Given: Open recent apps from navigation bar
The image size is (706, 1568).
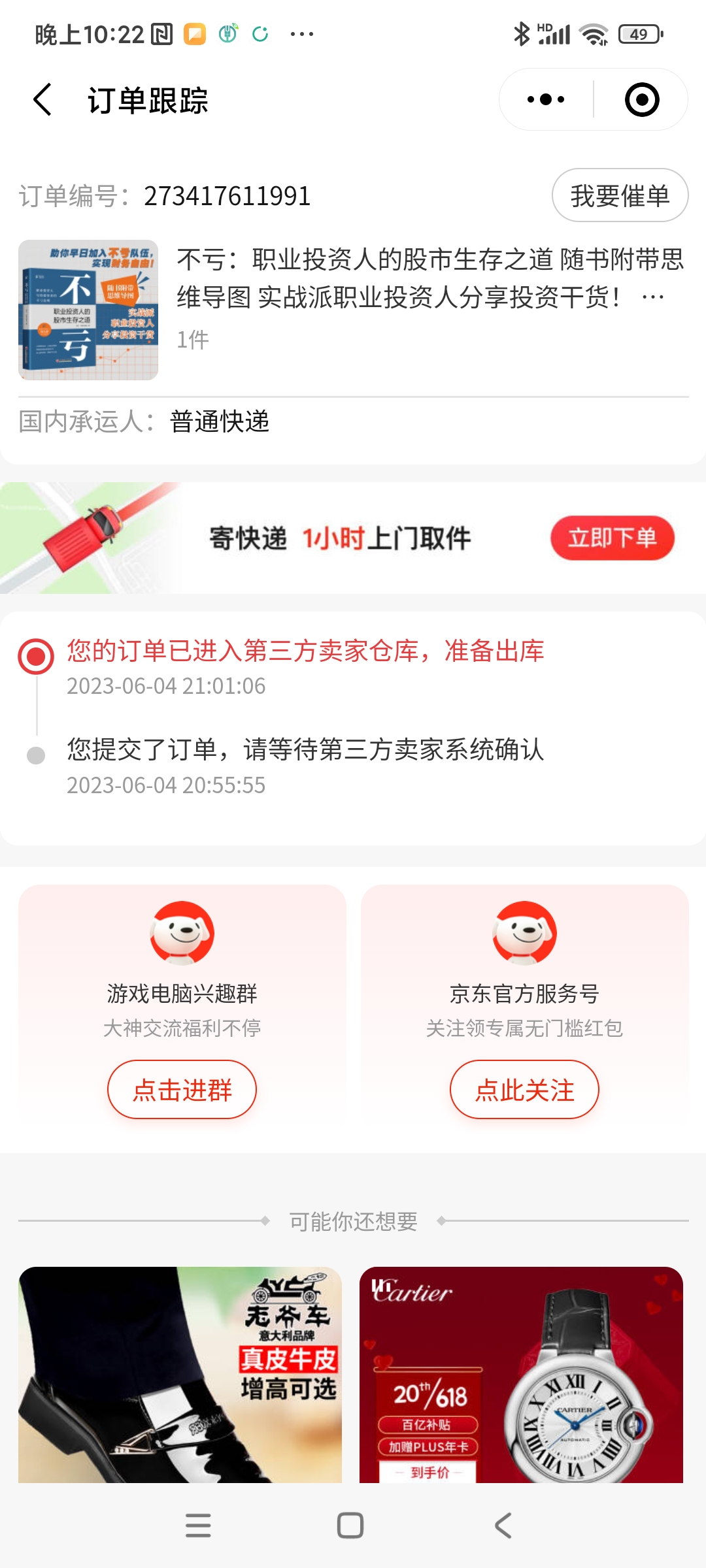Looking at the screenshot, I should (x=198, y=1526).
